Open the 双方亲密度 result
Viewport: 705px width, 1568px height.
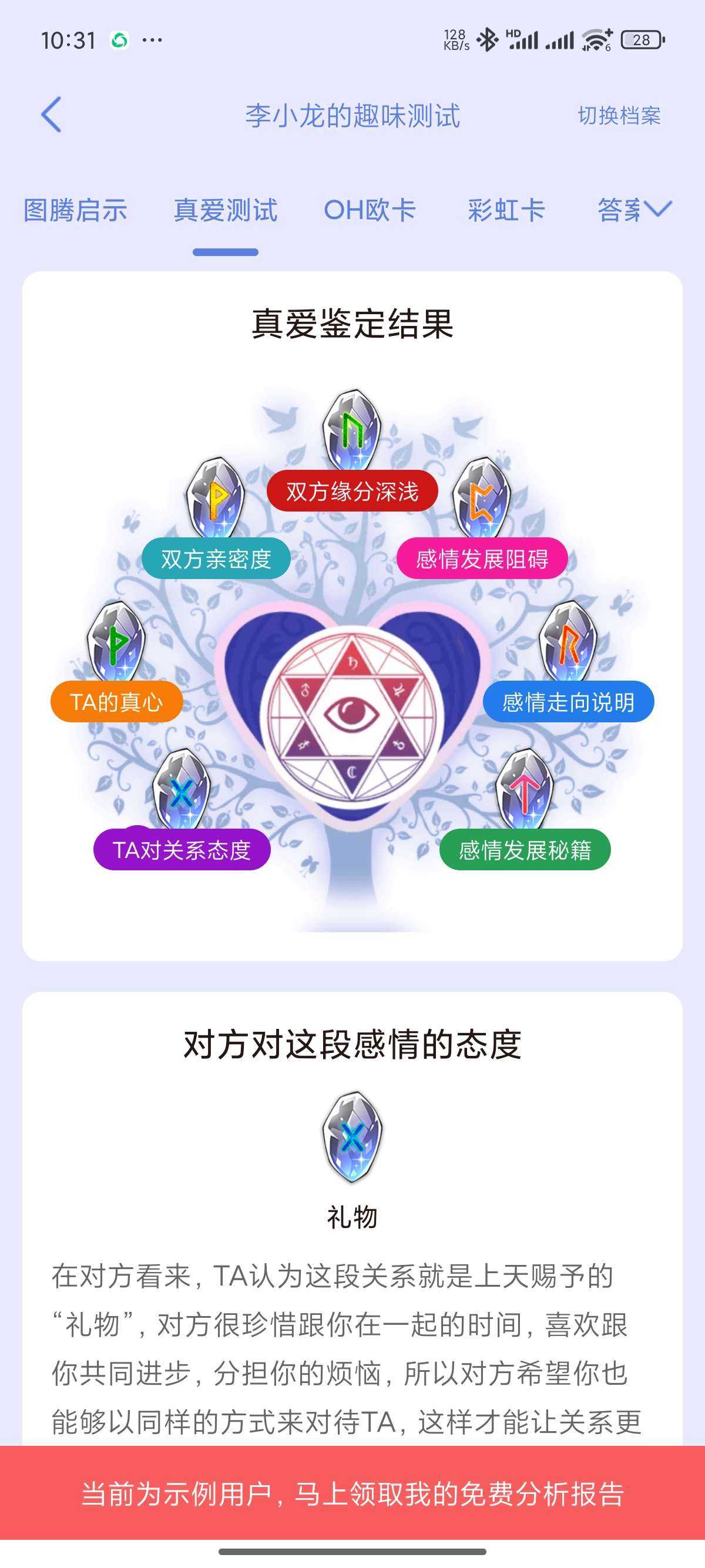(216, 558)
